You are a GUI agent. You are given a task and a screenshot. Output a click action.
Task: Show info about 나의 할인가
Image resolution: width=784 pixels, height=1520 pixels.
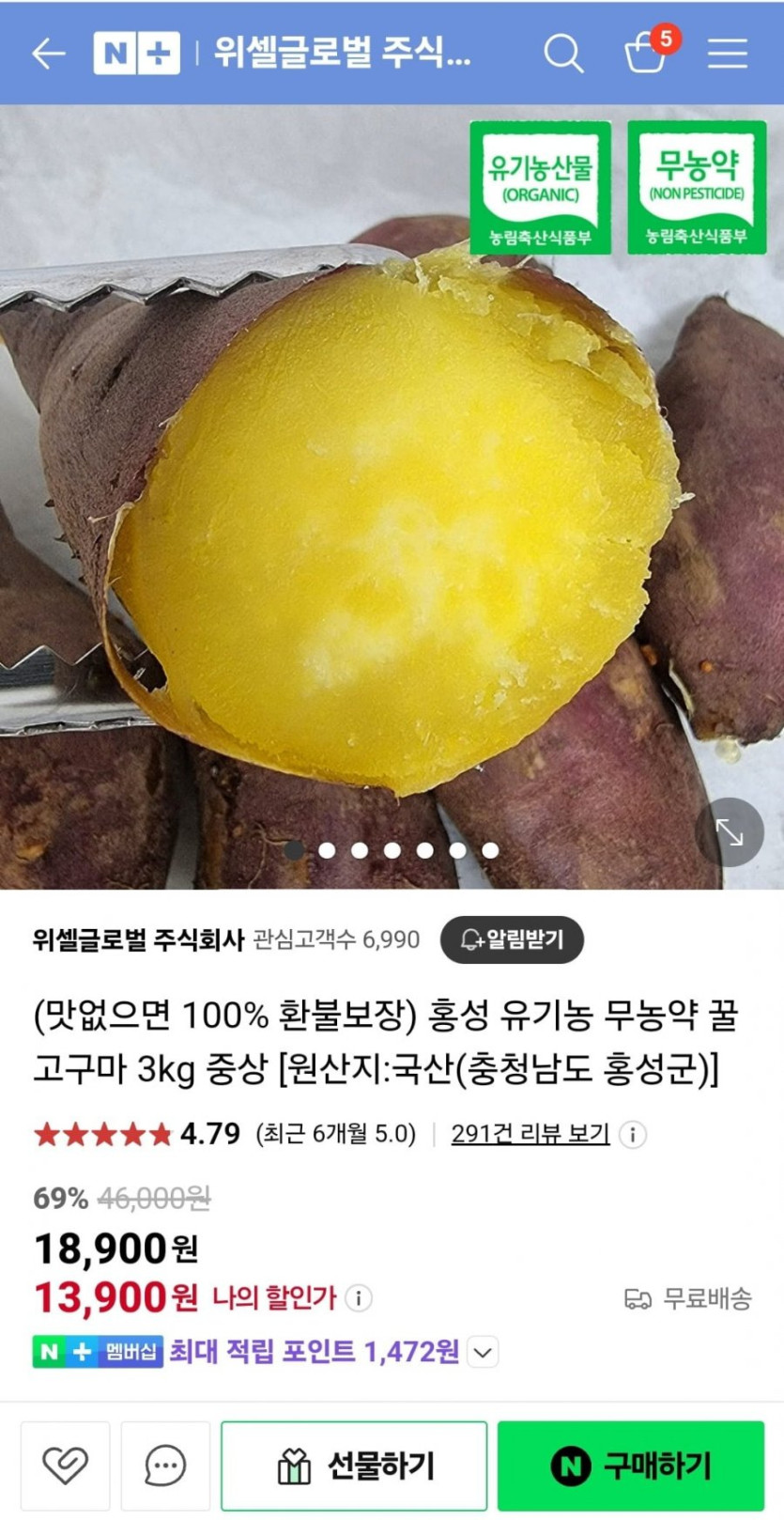pyautogui.click(x=358, y=1298)
